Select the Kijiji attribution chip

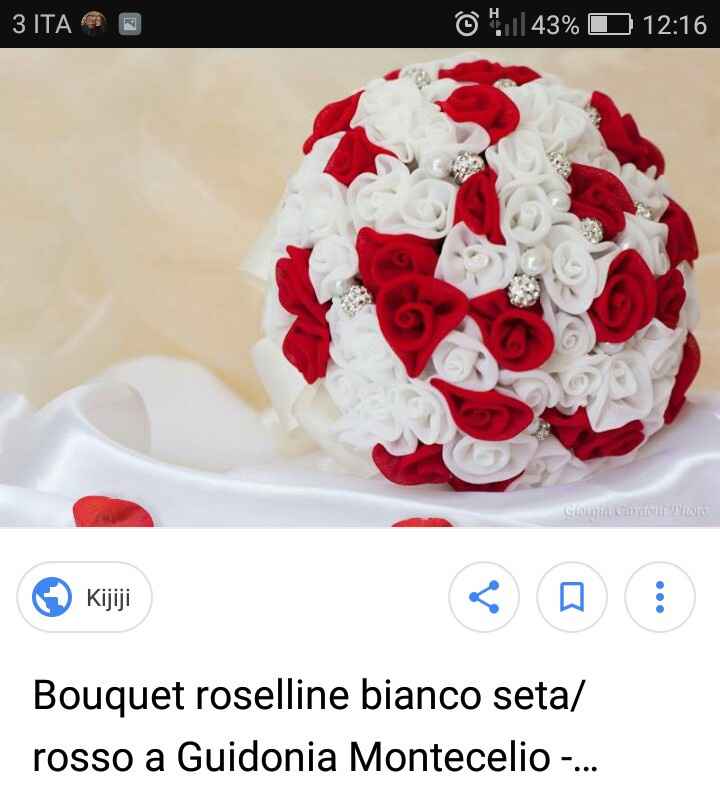[85, 597]
